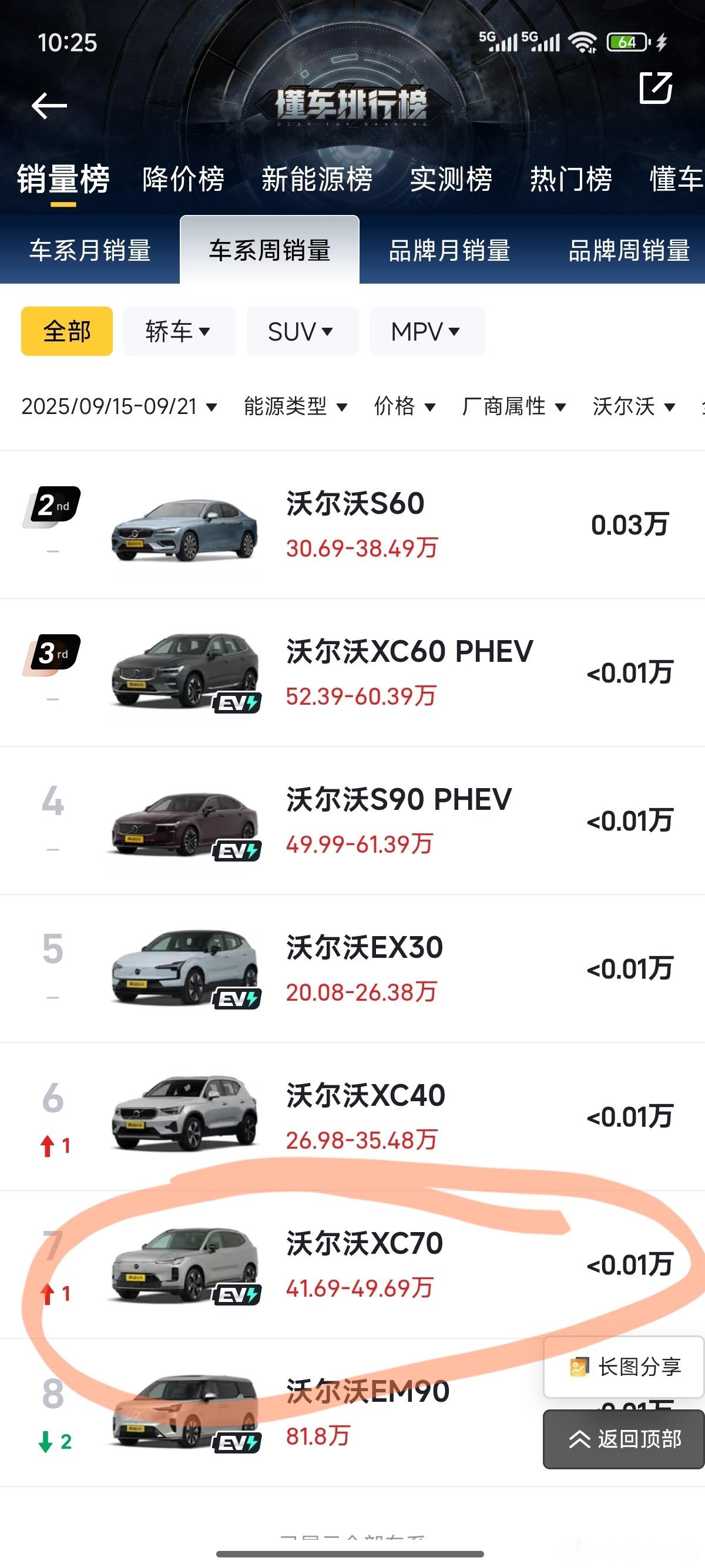Screen dimensions: 705x1568
Task: Expand the MPV filter chip
Action: (426, 332)
